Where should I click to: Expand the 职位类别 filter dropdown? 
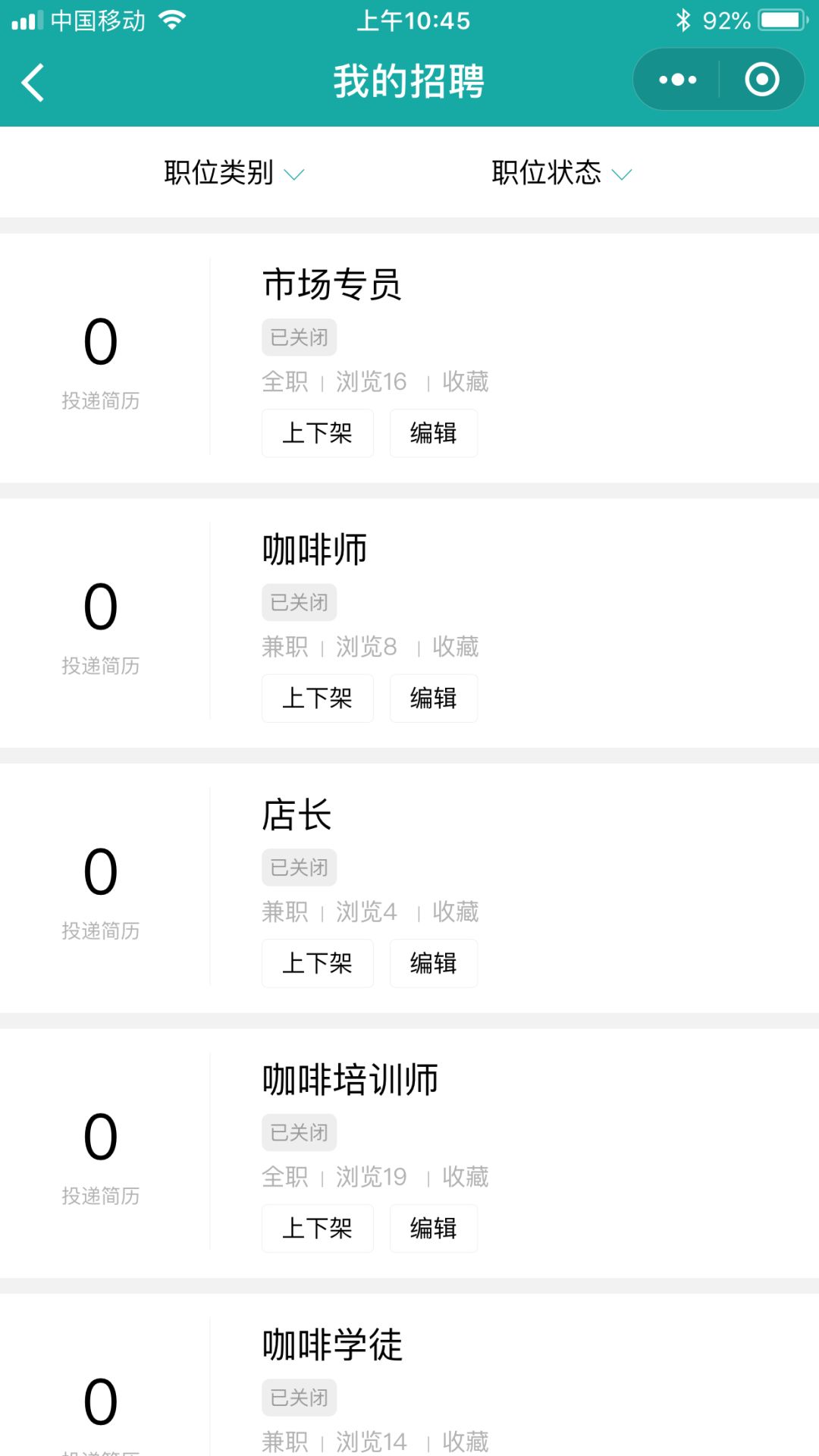coord(234,173)
